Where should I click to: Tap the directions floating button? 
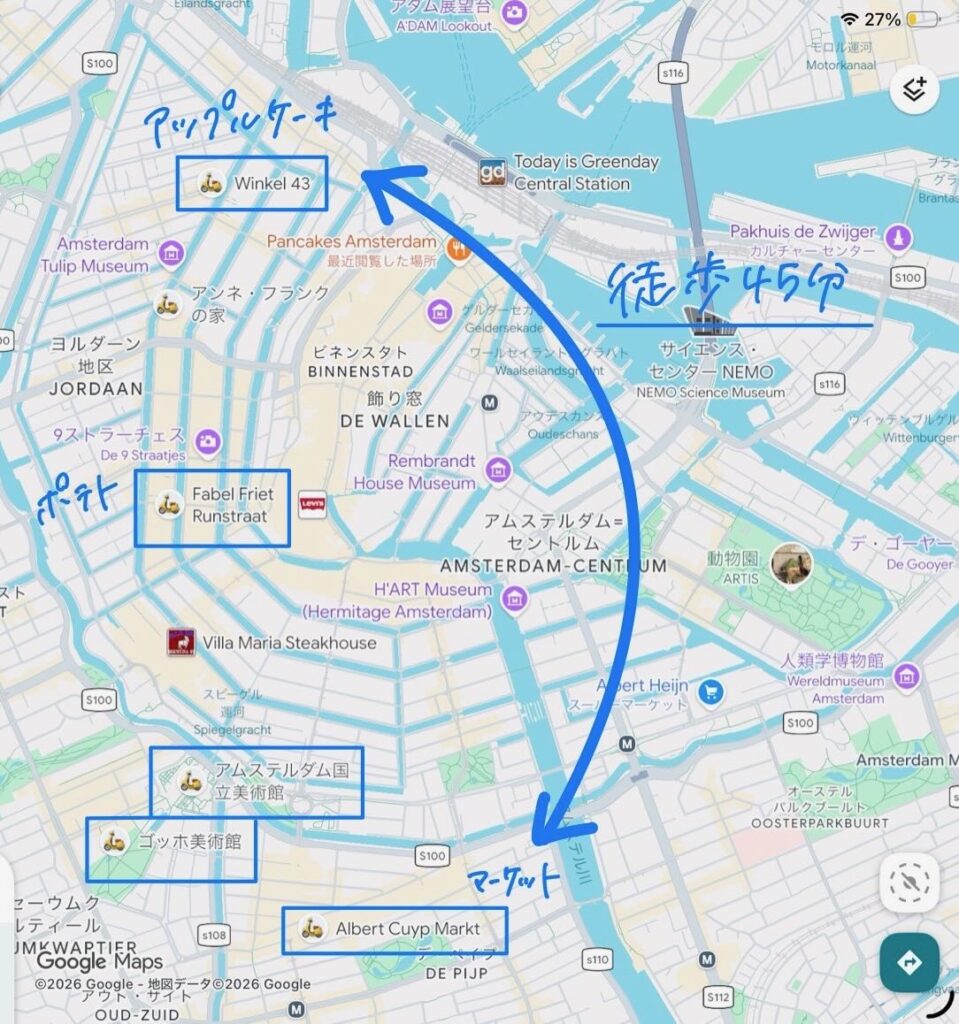pos(909,962)
